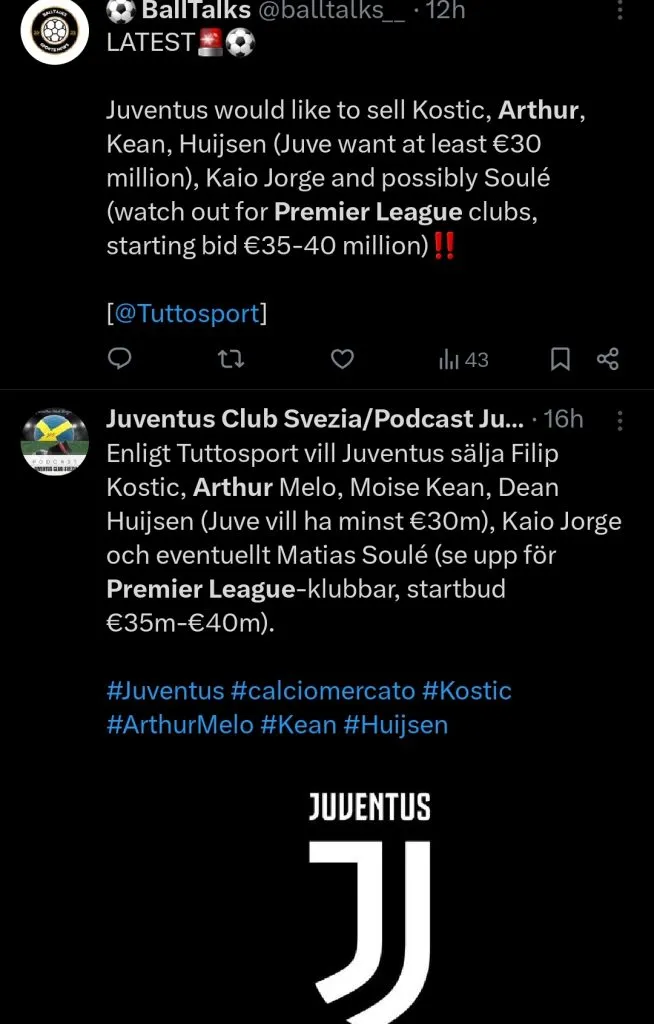654x1024 pixels.
Task: Like the BallTalks post
Action: coord(342,359)
